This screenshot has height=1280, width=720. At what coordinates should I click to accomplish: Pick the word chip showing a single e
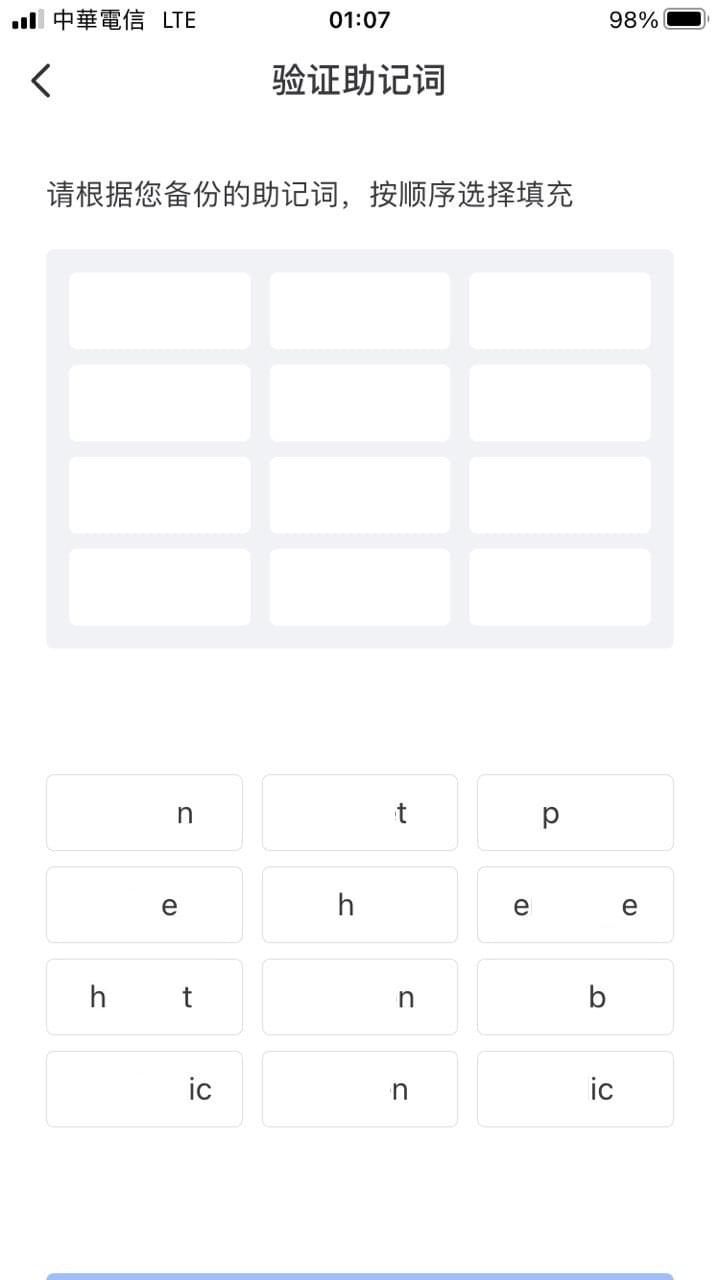coord(144,905)
